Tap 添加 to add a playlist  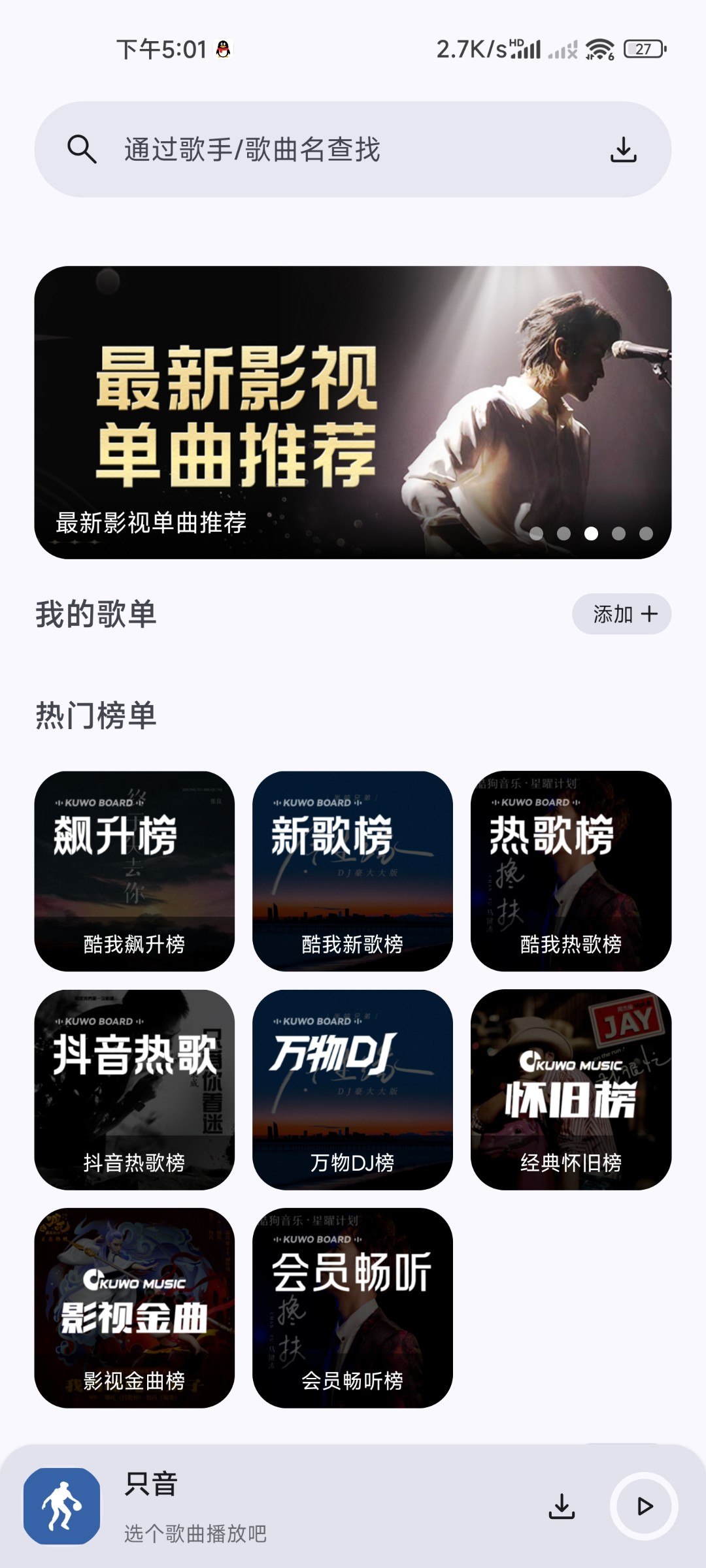622,614
